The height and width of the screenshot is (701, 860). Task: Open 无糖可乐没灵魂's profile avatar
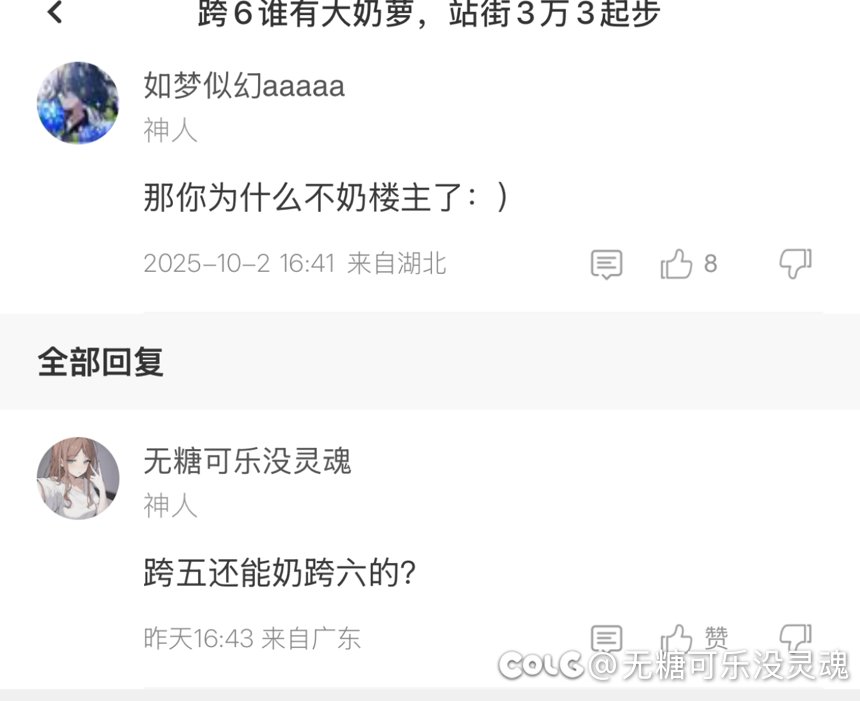tap(78, 477)
